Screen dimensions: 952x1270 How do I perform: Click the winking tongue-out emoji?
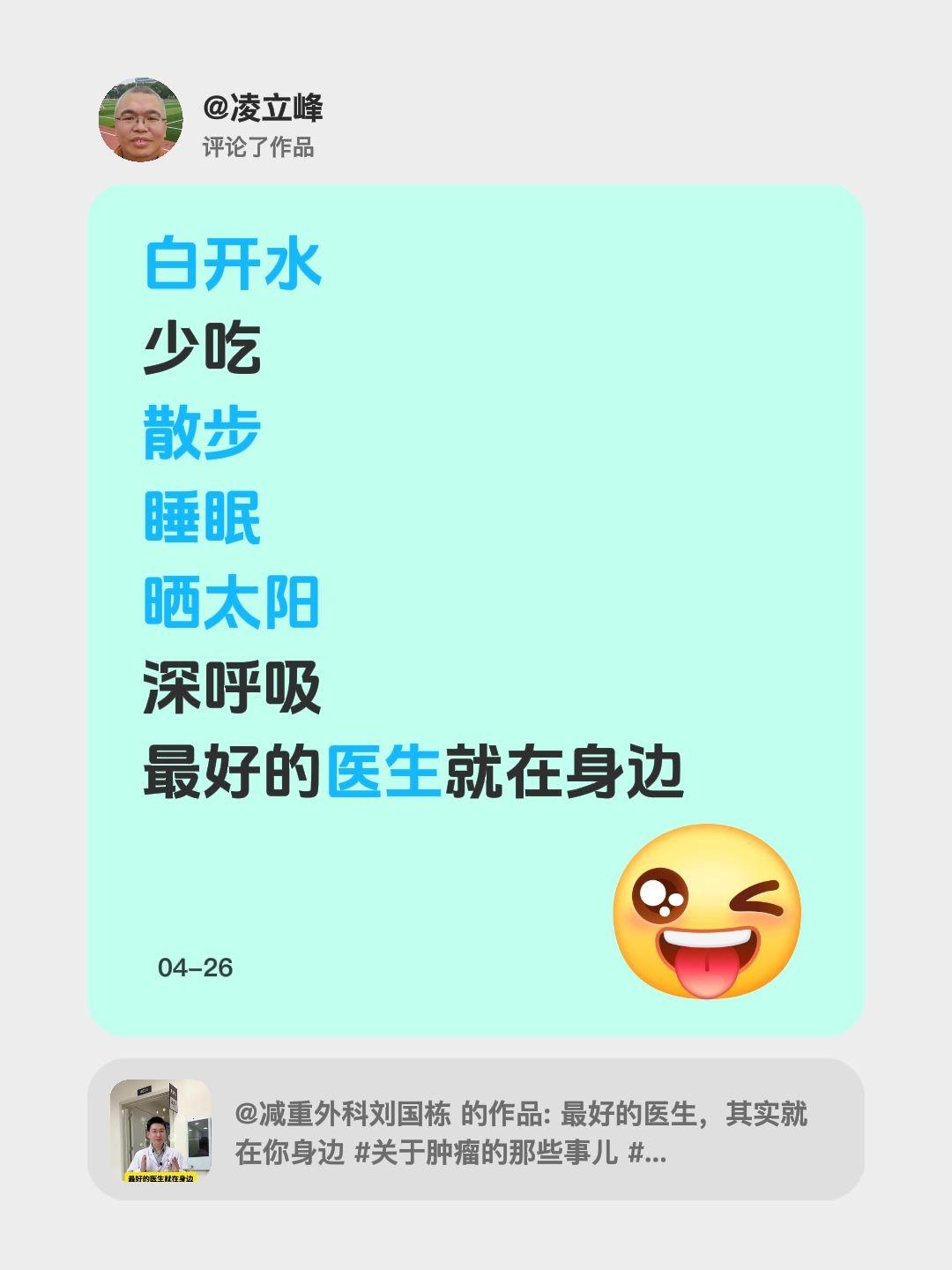point(705,913)
